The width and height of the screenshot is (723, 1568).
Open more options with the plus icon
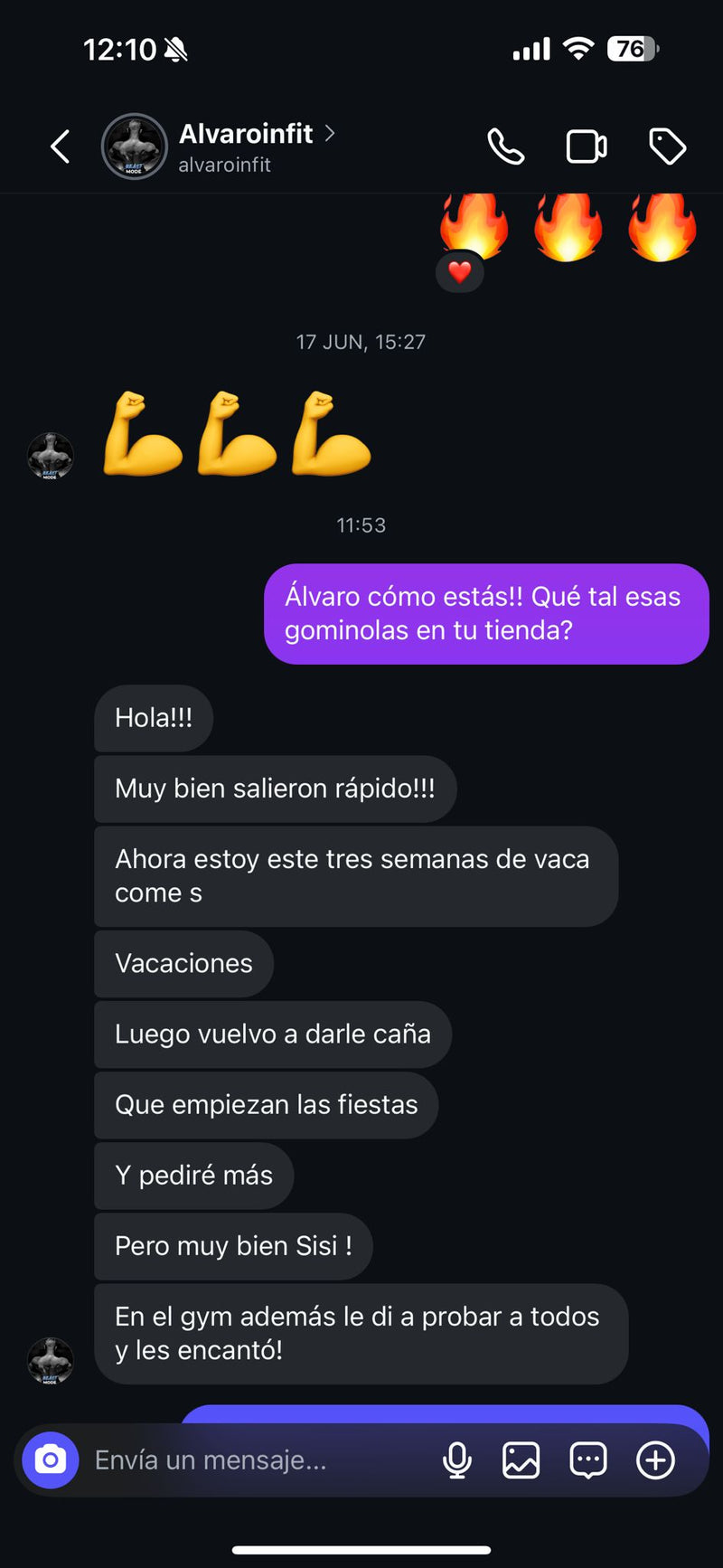(654, 1459)
